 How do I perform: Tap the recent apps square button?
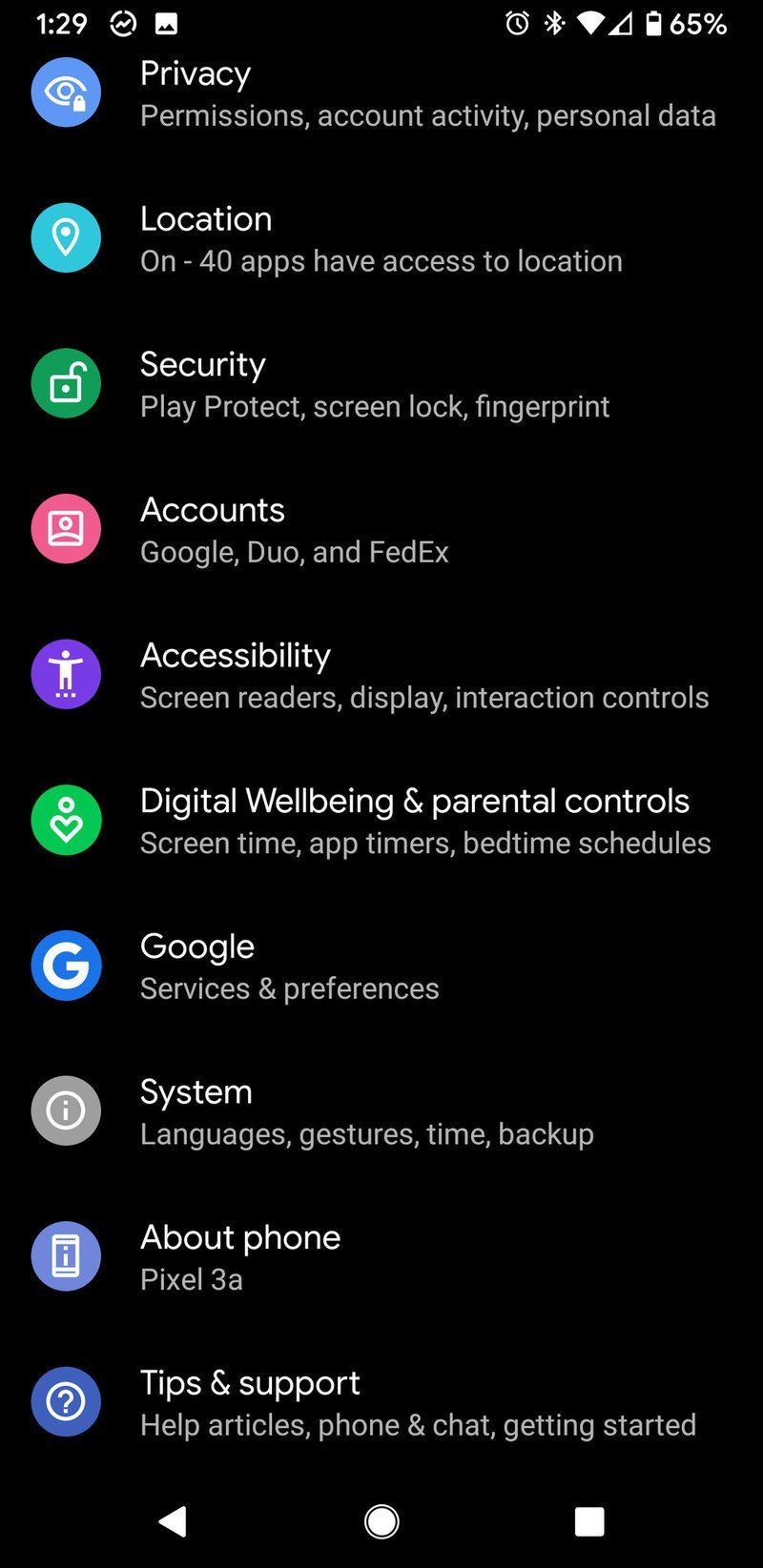[589, 1521]
